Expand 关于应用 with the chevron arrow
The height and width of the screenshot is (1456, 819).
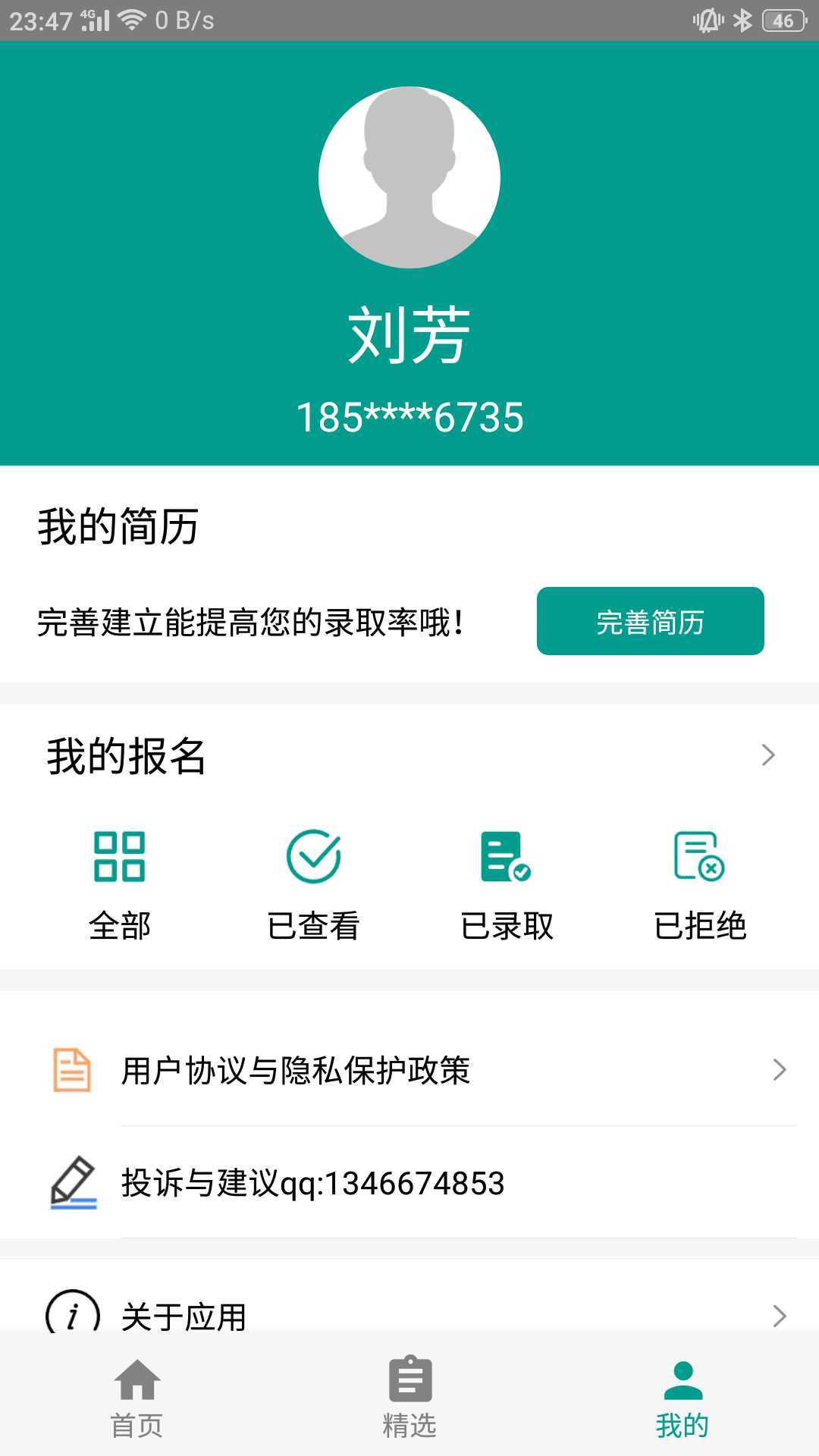tap(778, 1313)
